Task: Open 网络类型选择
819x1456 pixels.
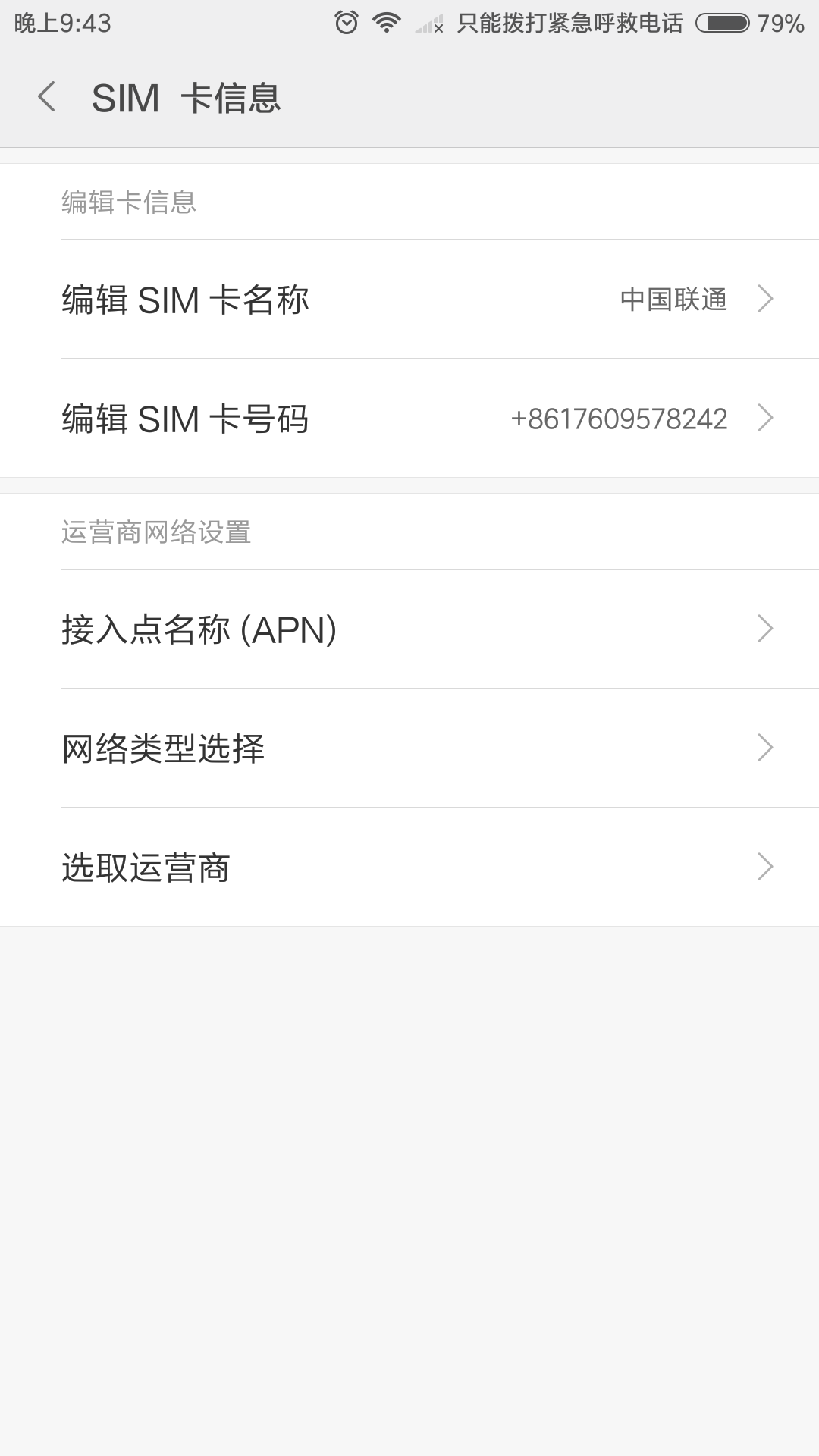Action: pyautogui.click(x=409, y=748)
